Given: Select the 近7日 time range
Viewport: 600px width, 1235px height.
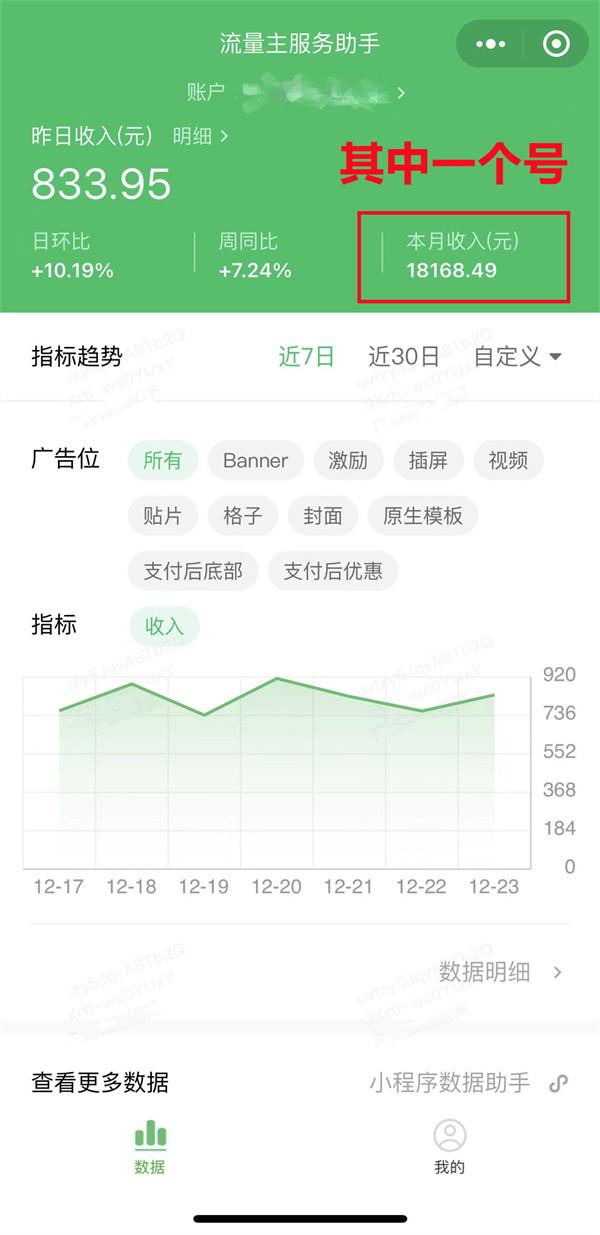Looking at the screenshot, I should point(306,356).
